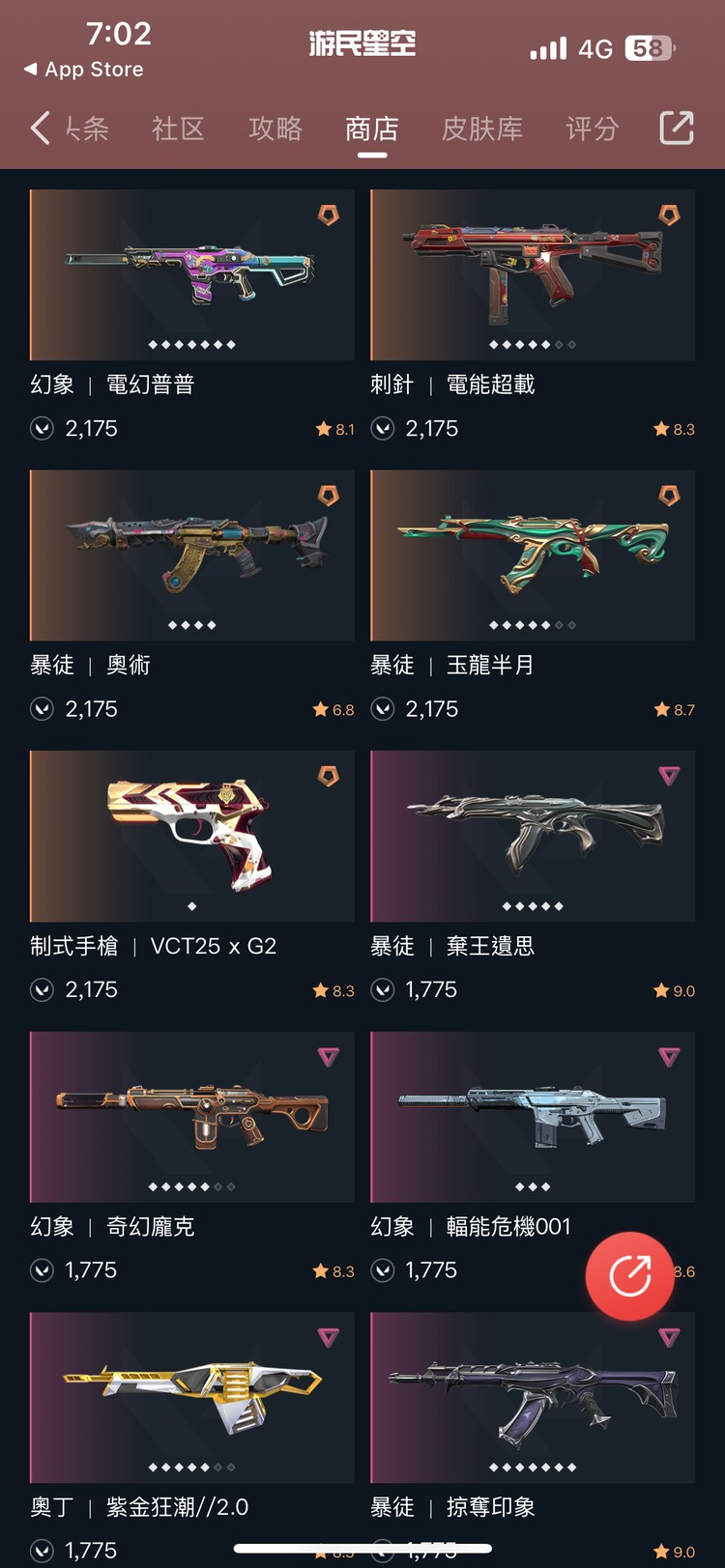Open the 暴徒 玉龍半月 skin card
725x1568 pixels.
click(533, 556)
